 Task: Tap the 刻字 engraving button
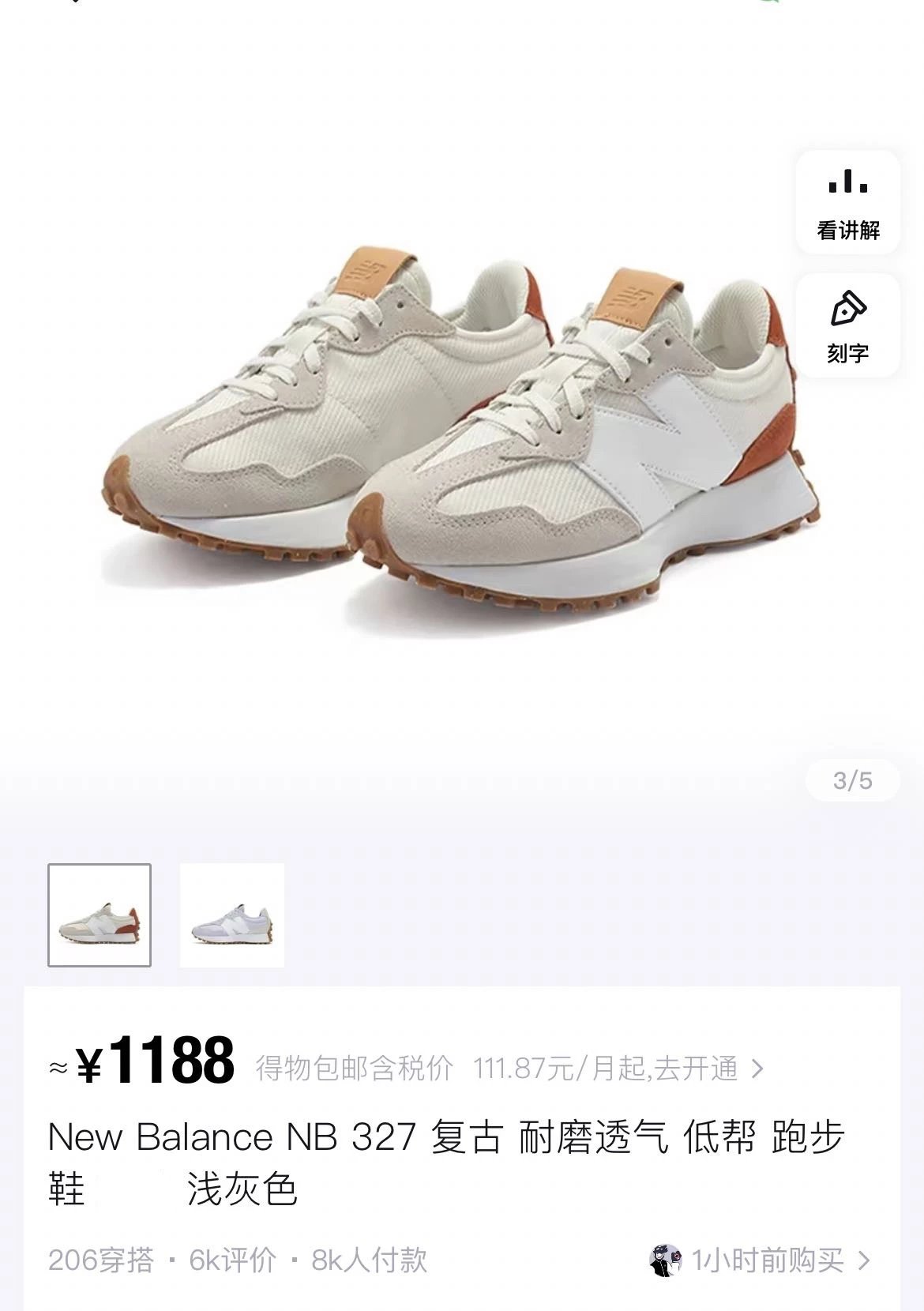847,326
